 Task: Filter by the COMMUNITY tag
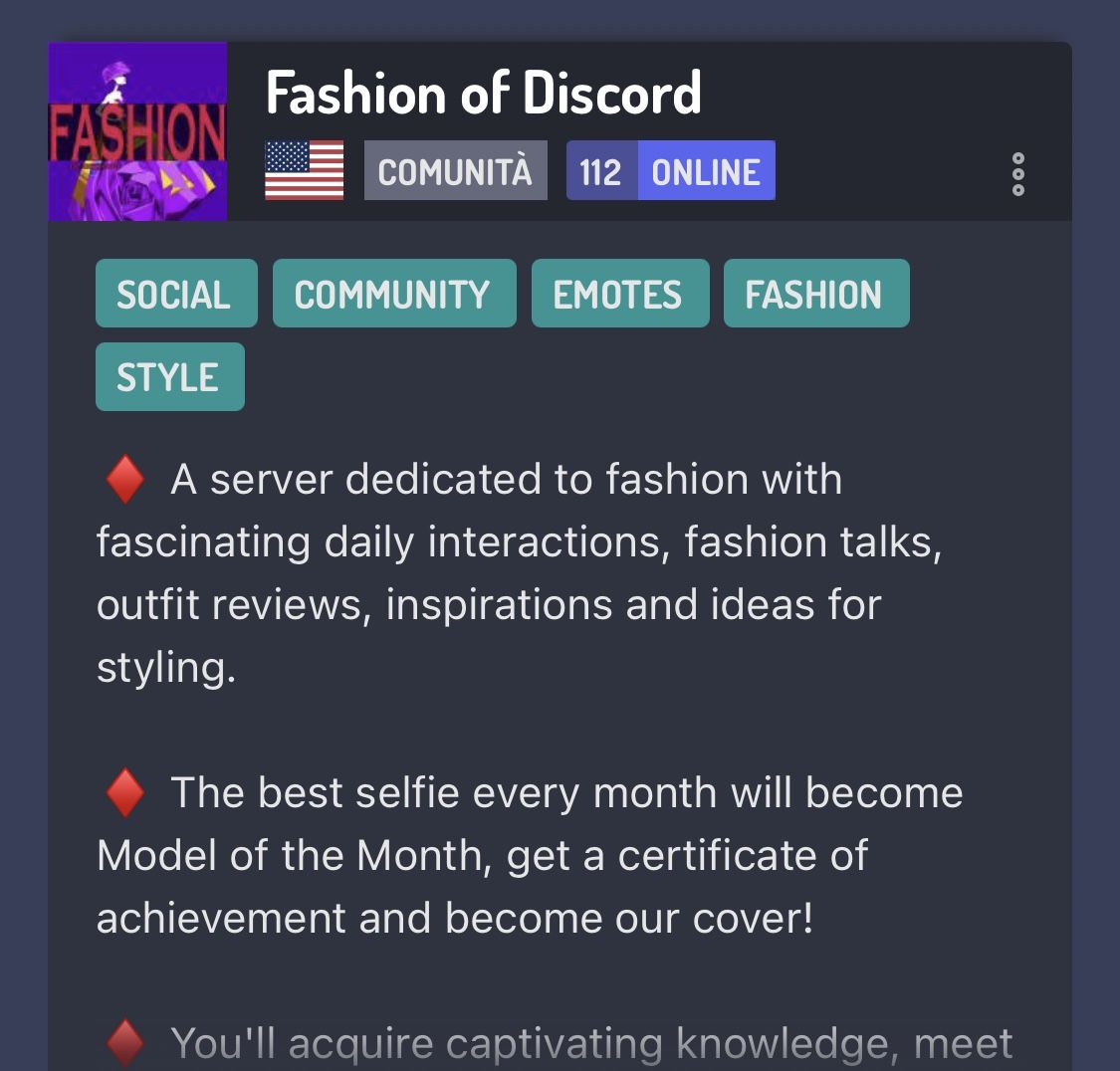pyautogui.click(x=393, y=294)
